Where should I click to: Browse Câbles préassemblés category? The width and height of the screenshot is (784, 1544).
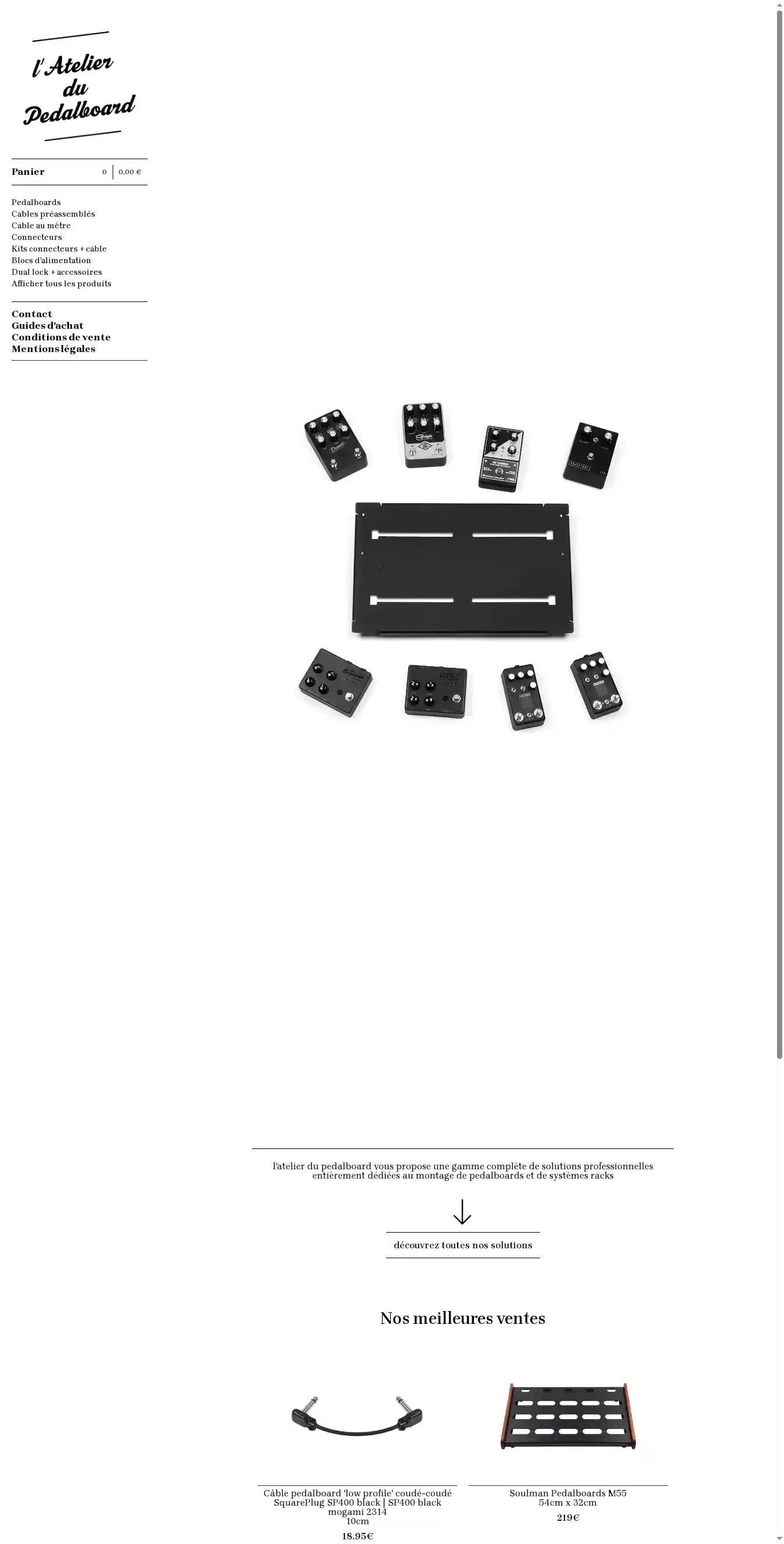(x=53, y=214)
